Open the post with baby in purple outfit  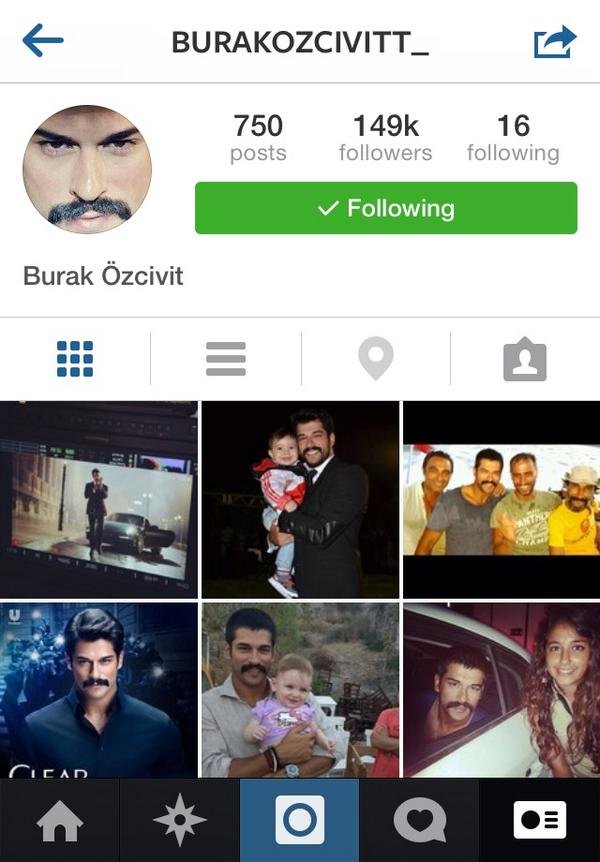300,690
